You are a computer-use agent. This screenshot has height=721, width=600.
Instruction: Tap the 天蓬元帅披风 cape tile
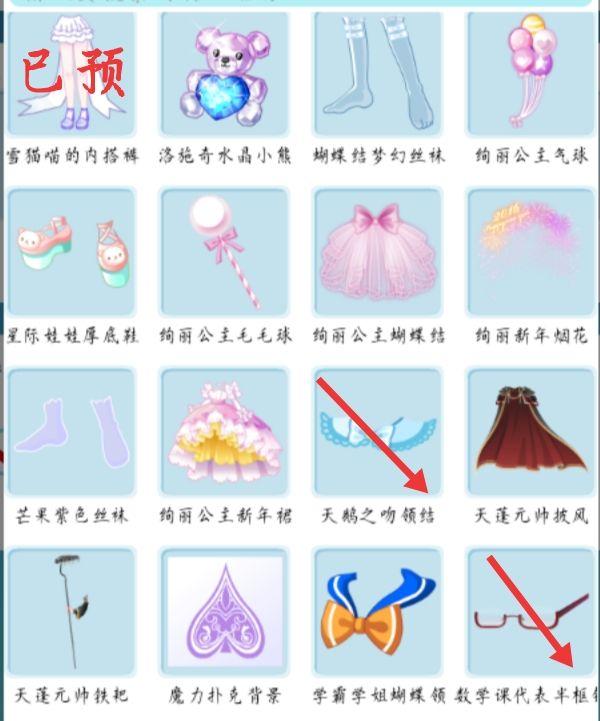[531, 433]
